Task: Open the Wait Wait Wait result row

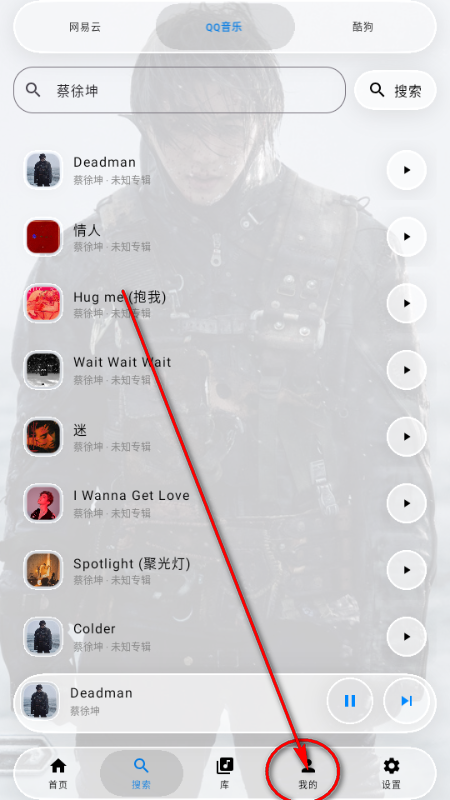Action: [225, 370]
